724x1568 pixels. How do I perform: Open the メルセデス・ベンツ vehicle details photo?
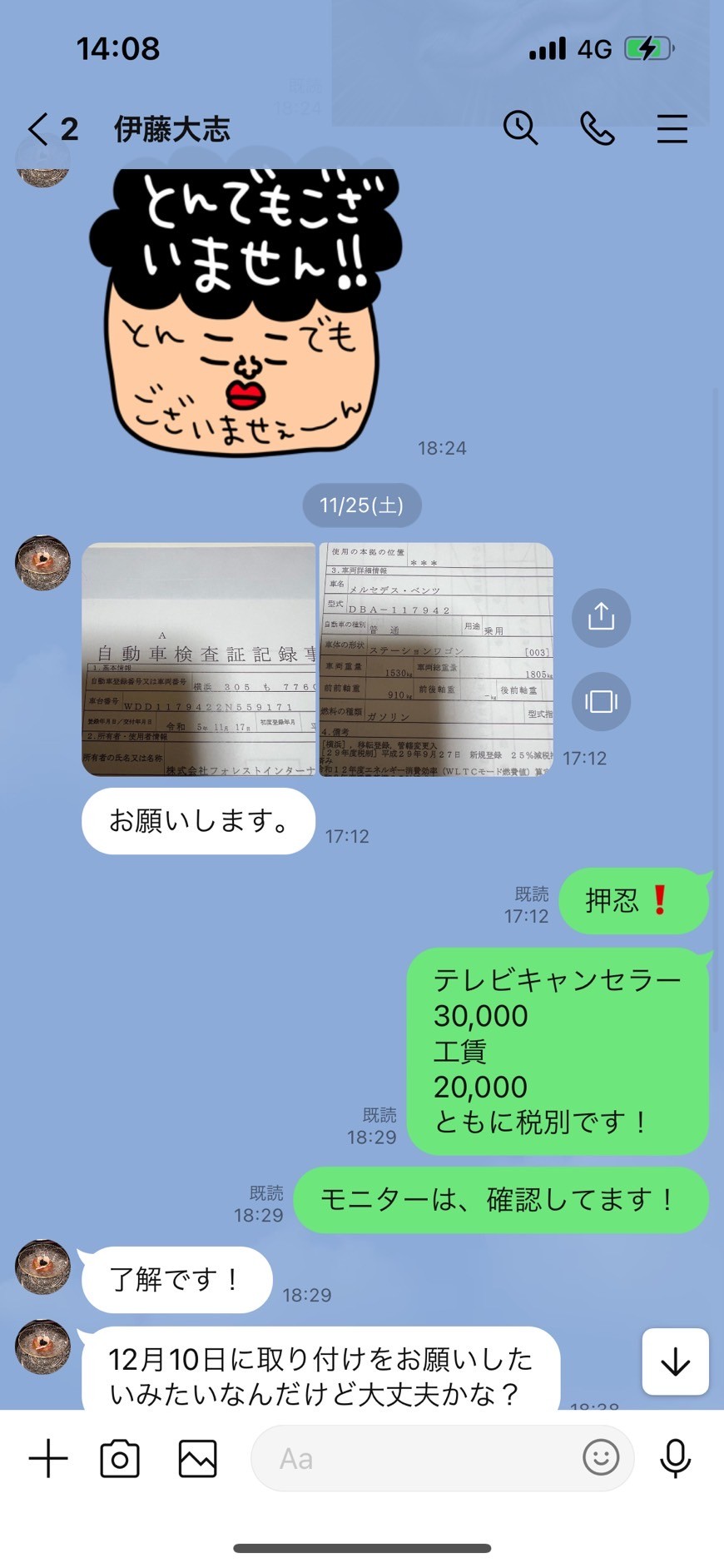click(437, 660)
